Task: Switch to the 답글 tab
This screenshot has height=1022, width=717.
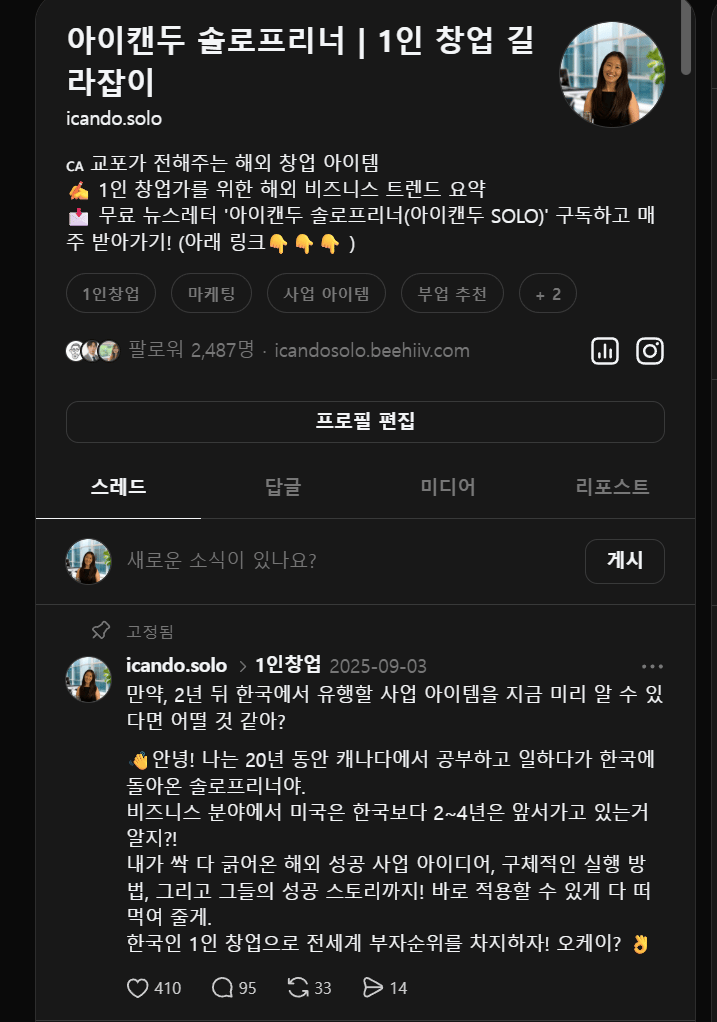Action: tap(283, 487)
